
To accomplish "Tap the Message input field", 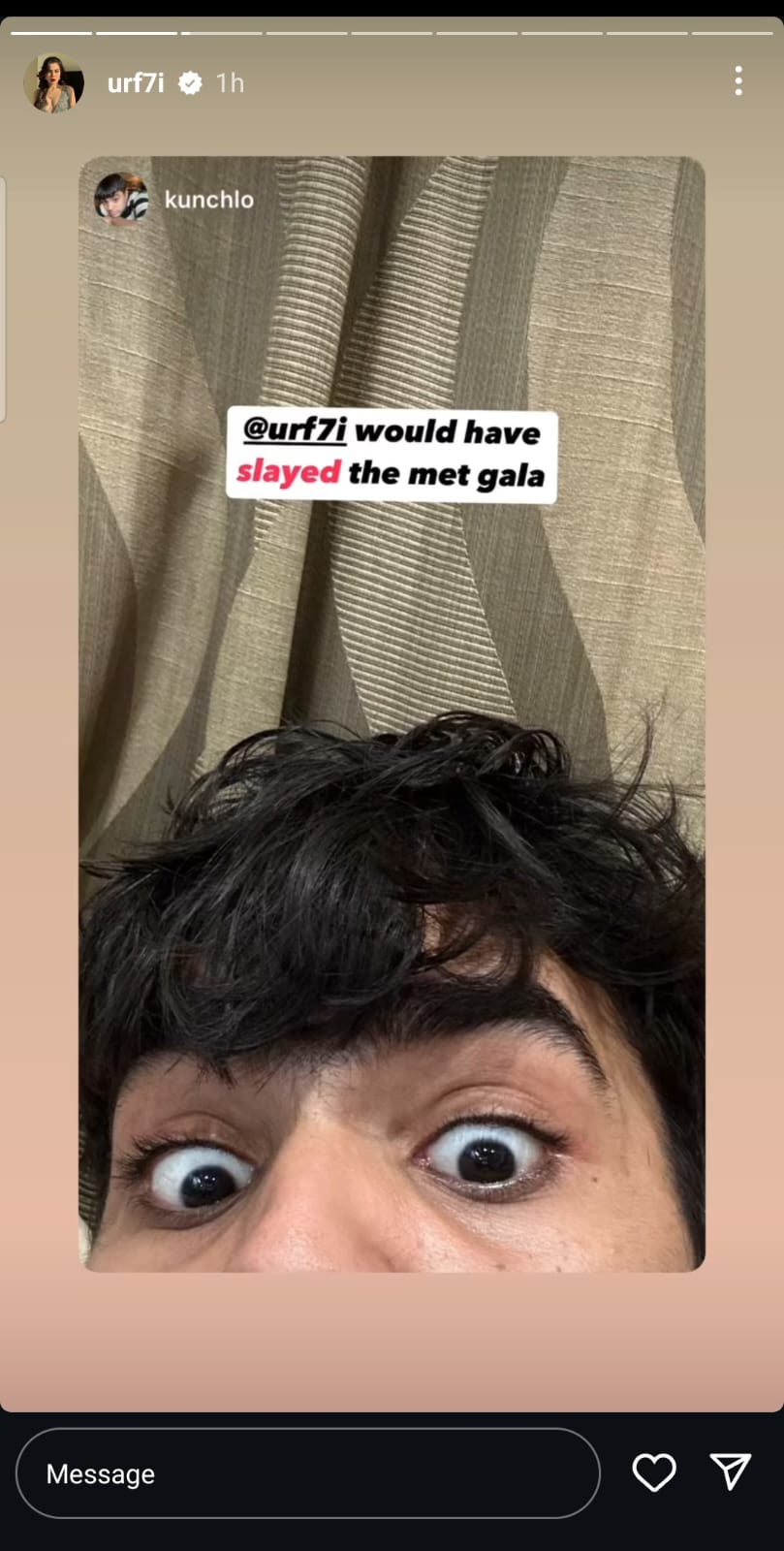I will tap(307, 1473).
